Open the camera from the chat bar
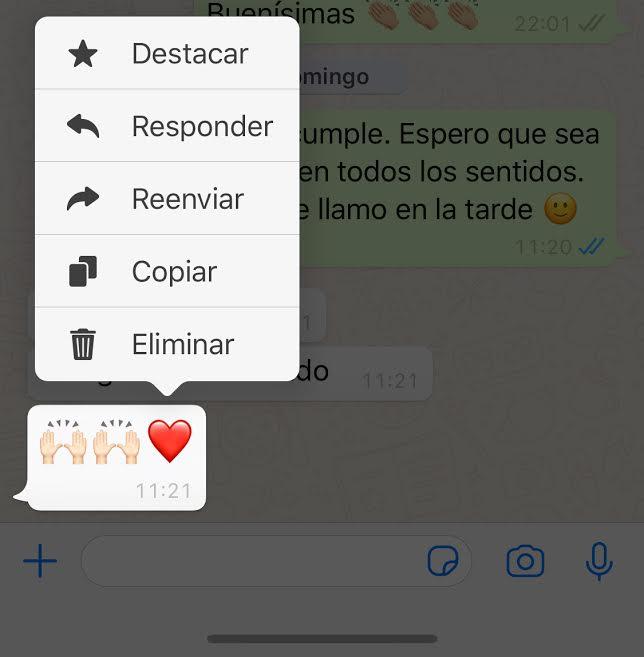 525,562
